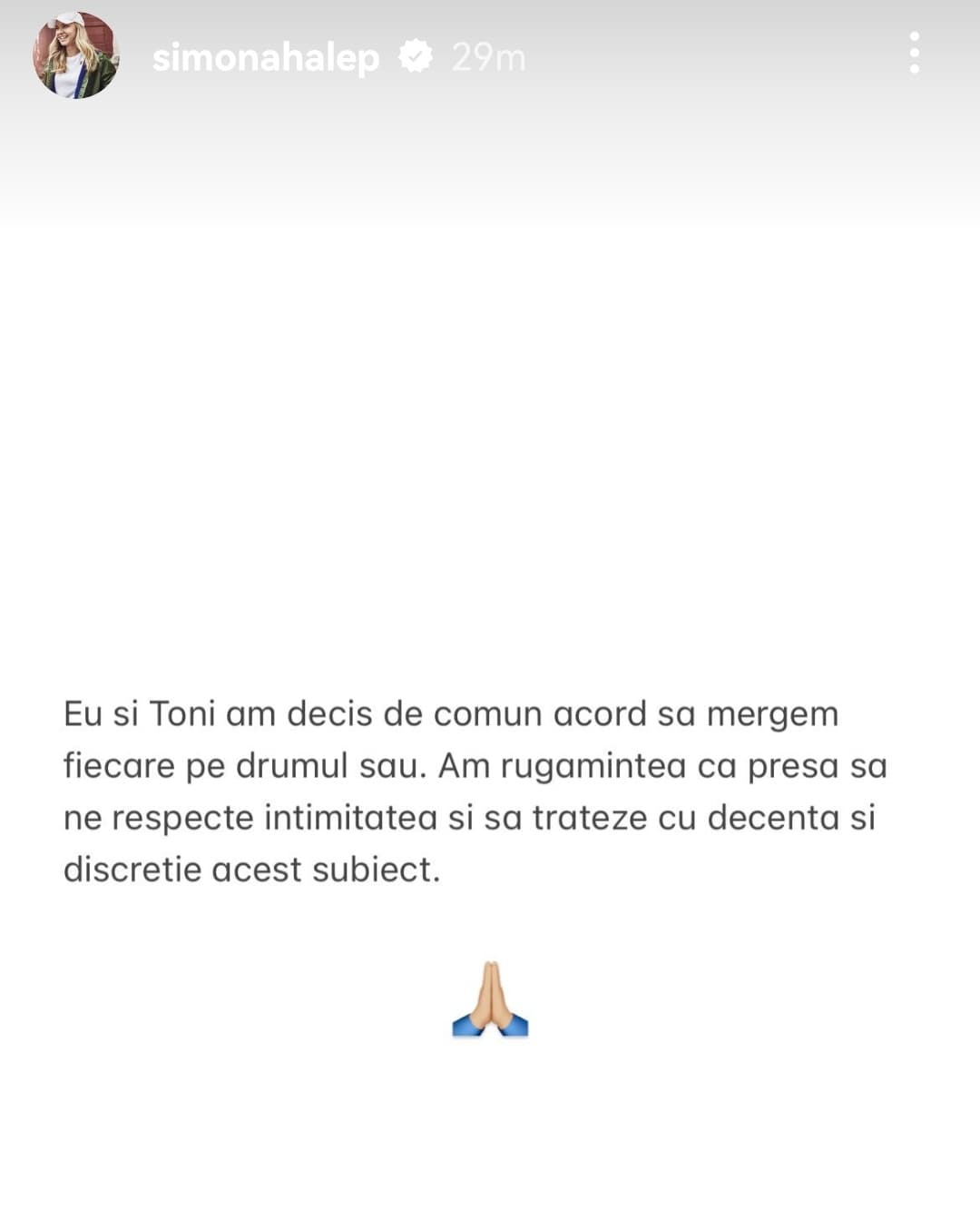Open simonahalep's profile picture

[76, 55]
